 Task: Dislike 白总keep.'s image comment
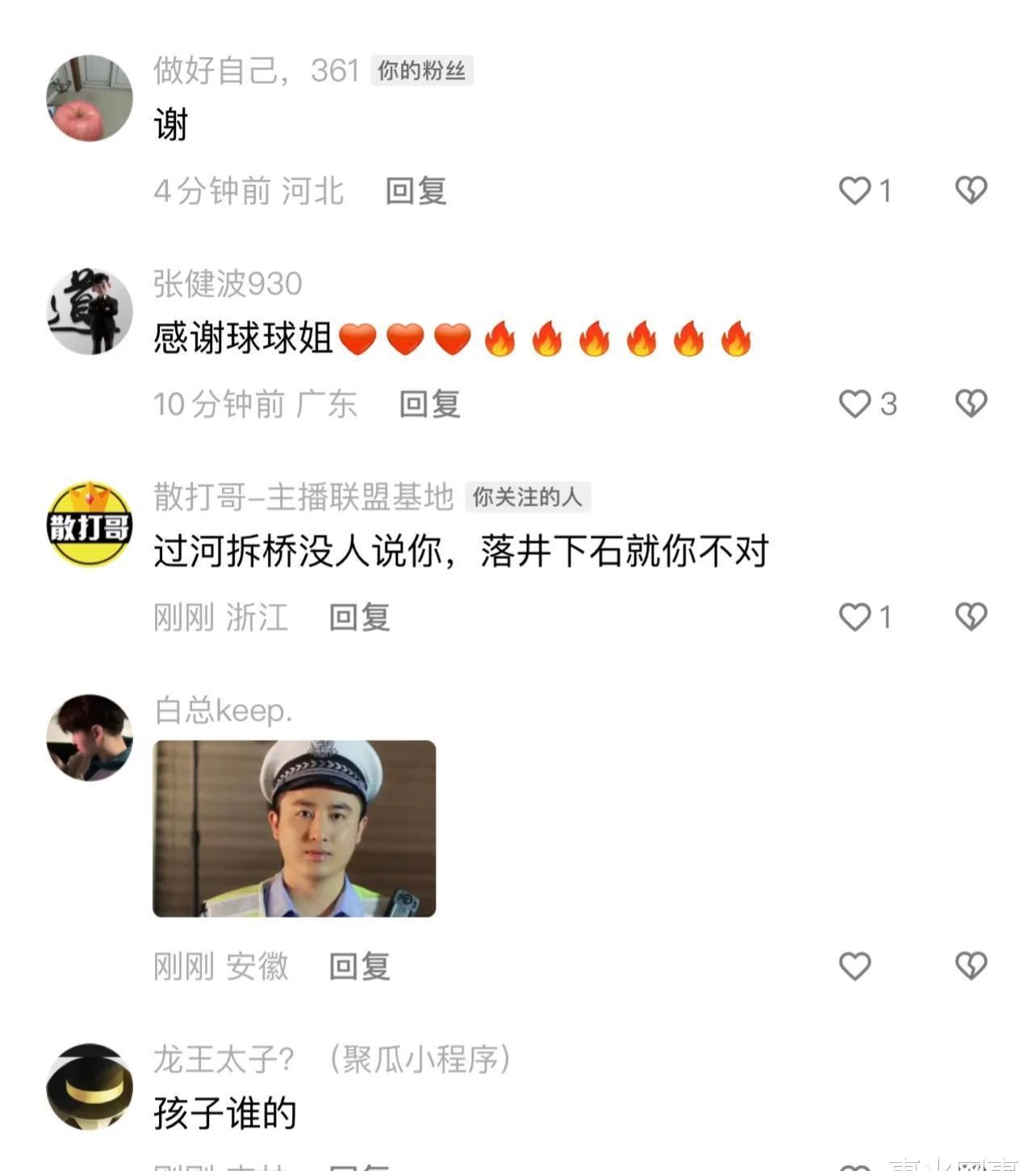(x=971, y=966)
